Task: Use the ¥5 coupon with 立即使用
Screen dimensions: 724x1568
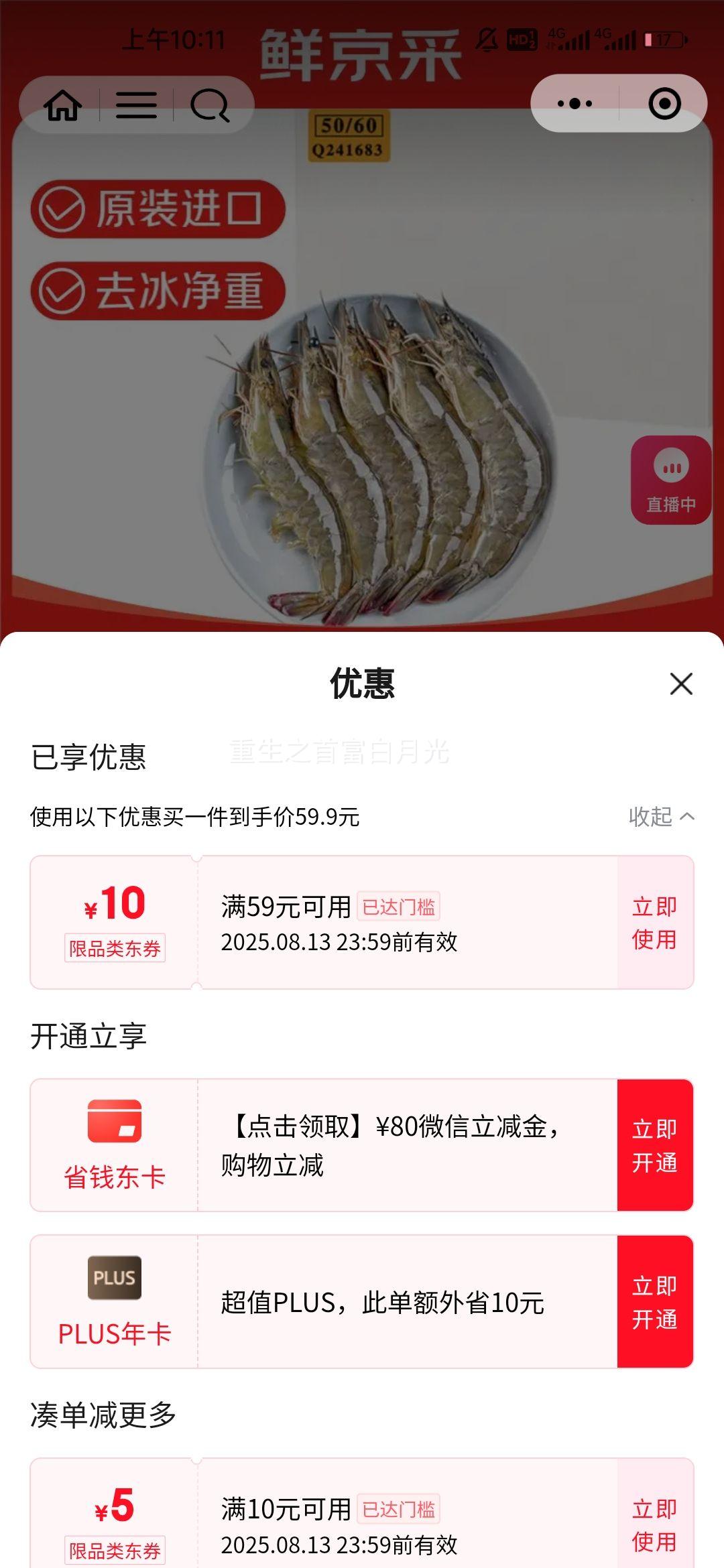Action: (654, 1524)
